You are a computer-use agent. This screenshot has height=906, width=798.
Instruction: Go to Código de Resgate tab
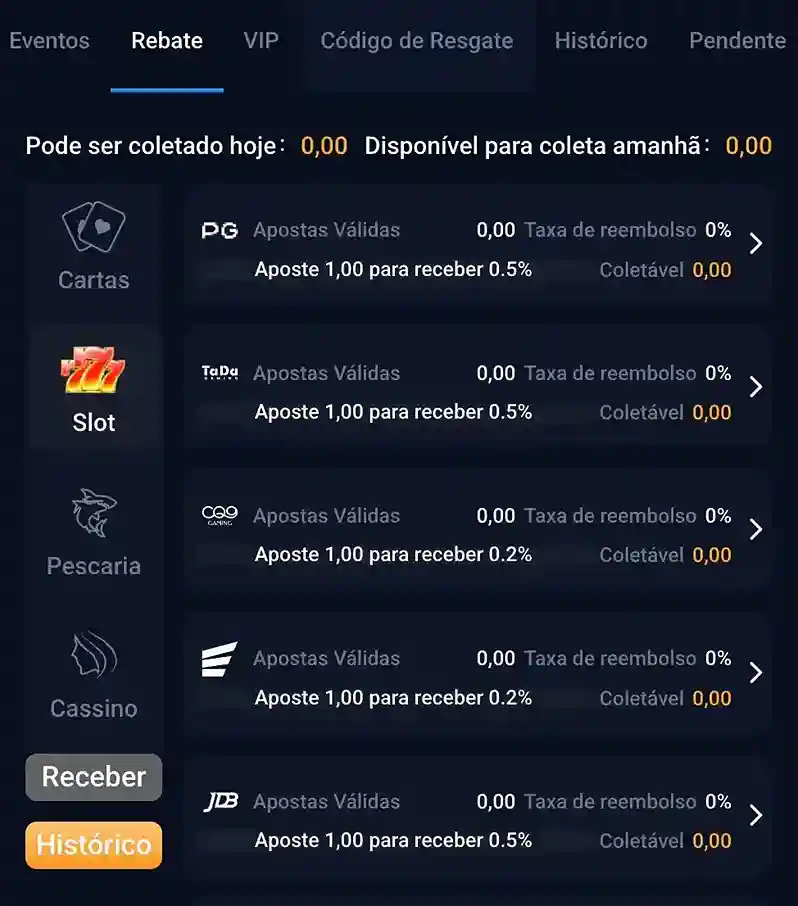pos(416,41)
